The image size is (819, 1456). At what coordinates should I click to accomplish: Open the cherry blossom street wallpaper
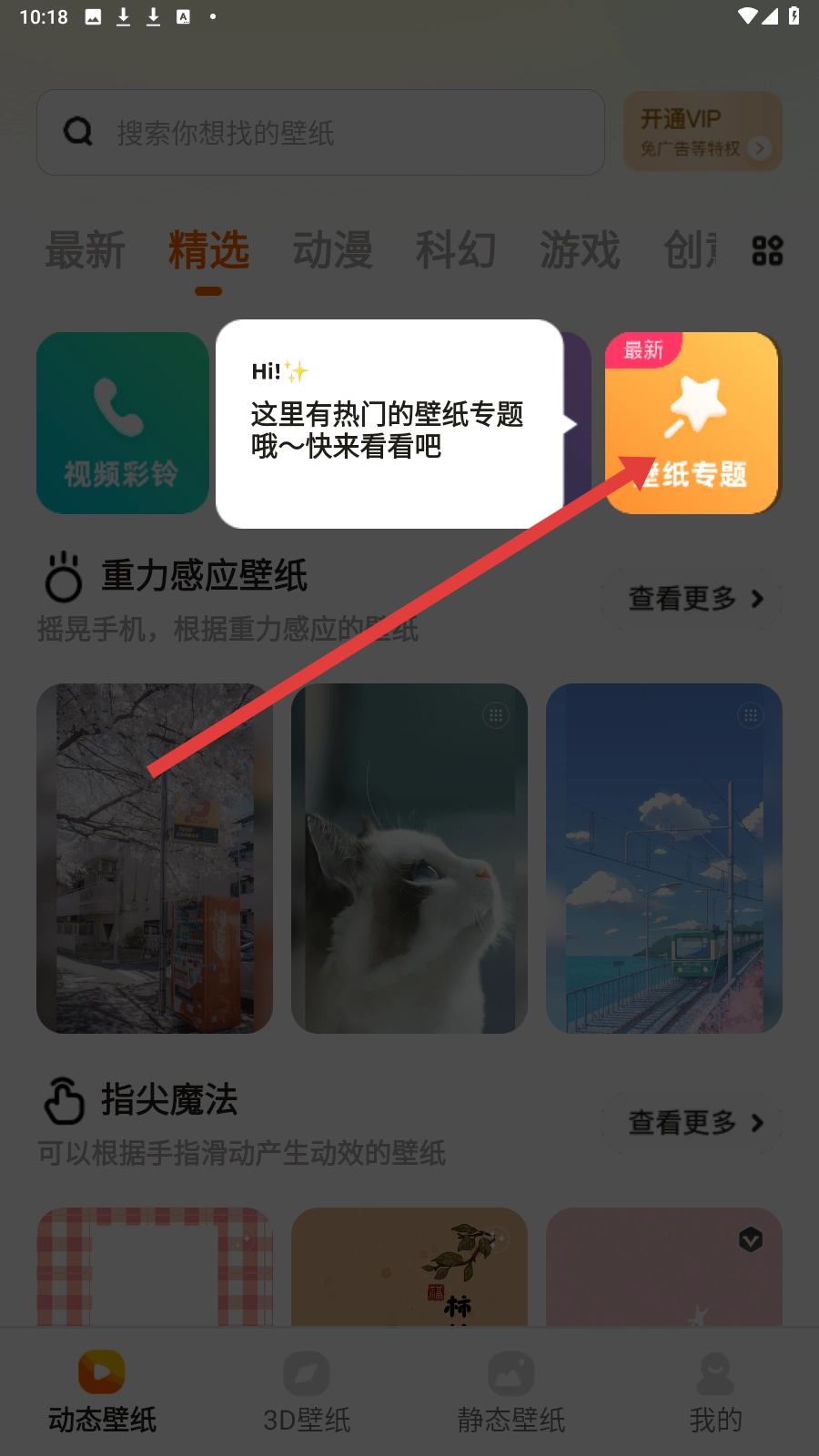[155, 858]
